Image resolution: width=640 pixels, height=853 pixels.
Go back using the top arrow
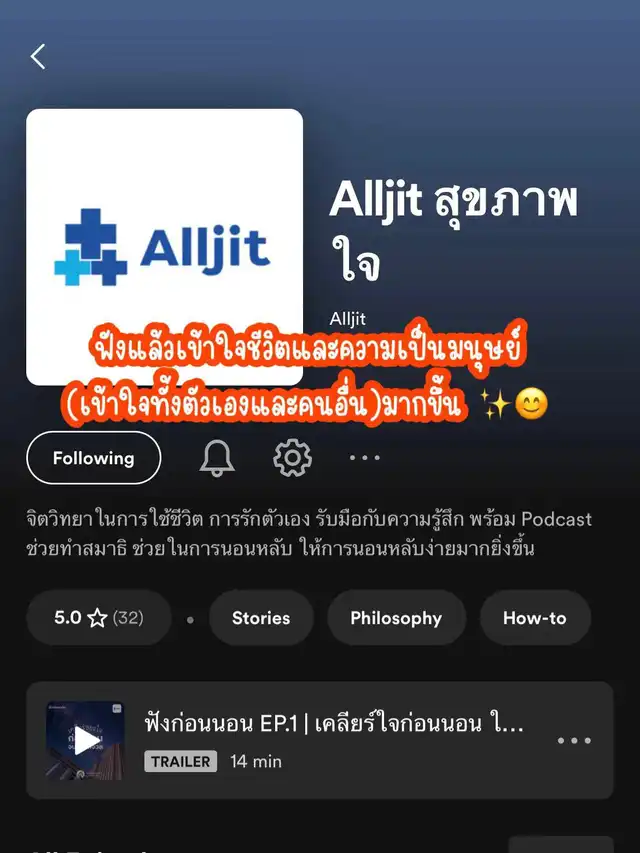(38, 56)
